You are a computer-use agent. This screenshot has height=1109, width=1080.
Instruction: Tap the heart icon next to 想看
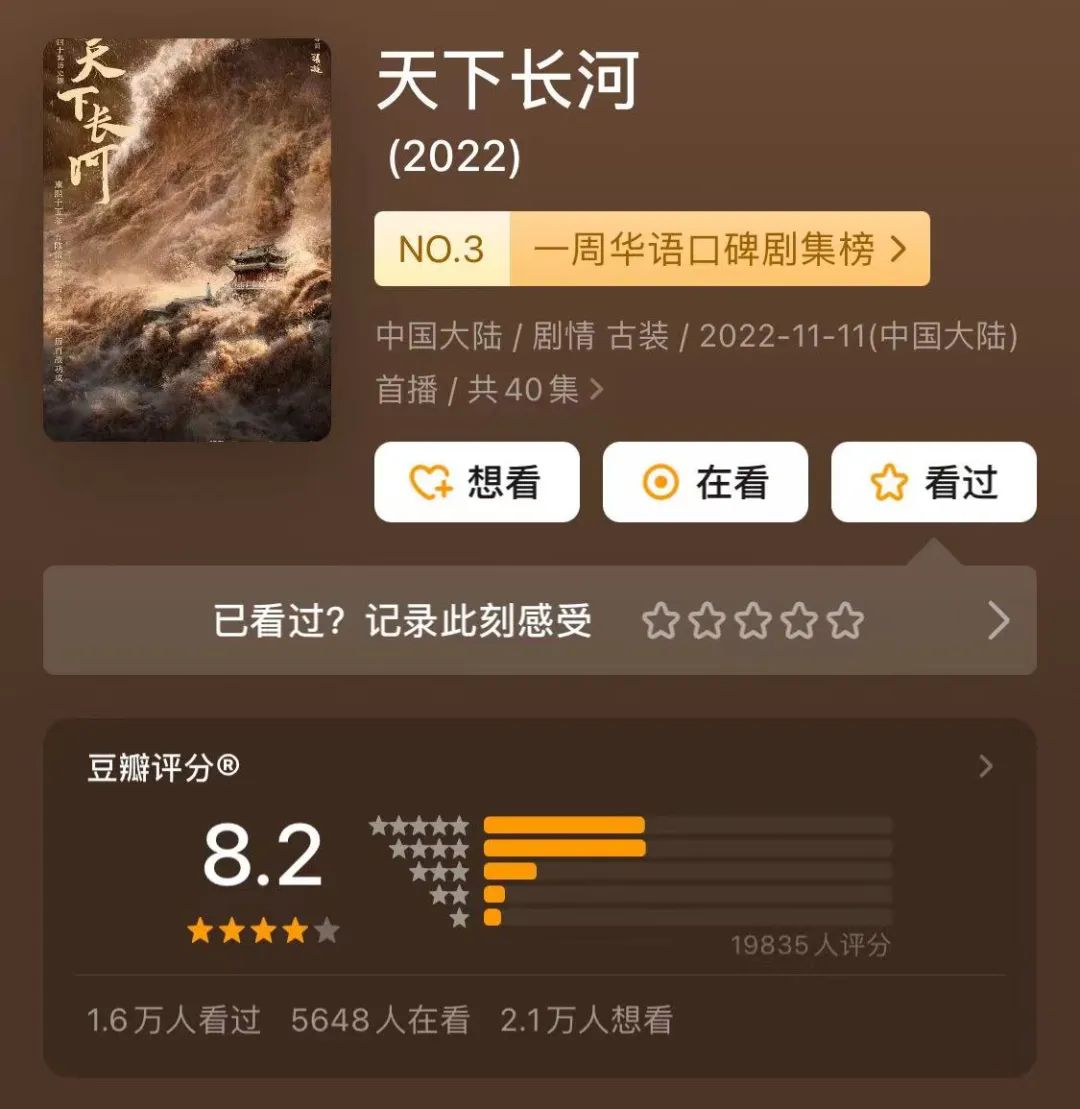click(428, 482)
